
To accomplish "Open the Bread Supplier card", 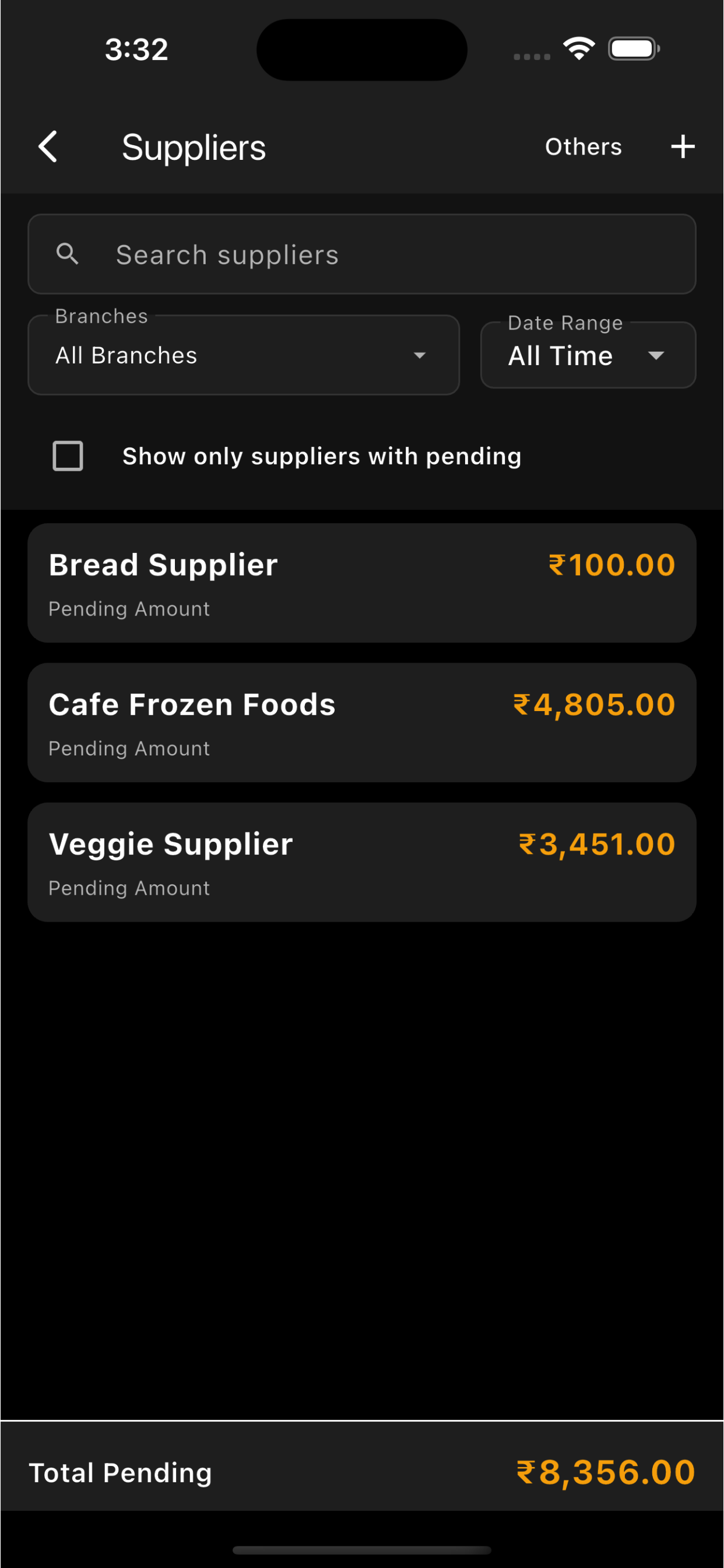I will pos(362,583).
